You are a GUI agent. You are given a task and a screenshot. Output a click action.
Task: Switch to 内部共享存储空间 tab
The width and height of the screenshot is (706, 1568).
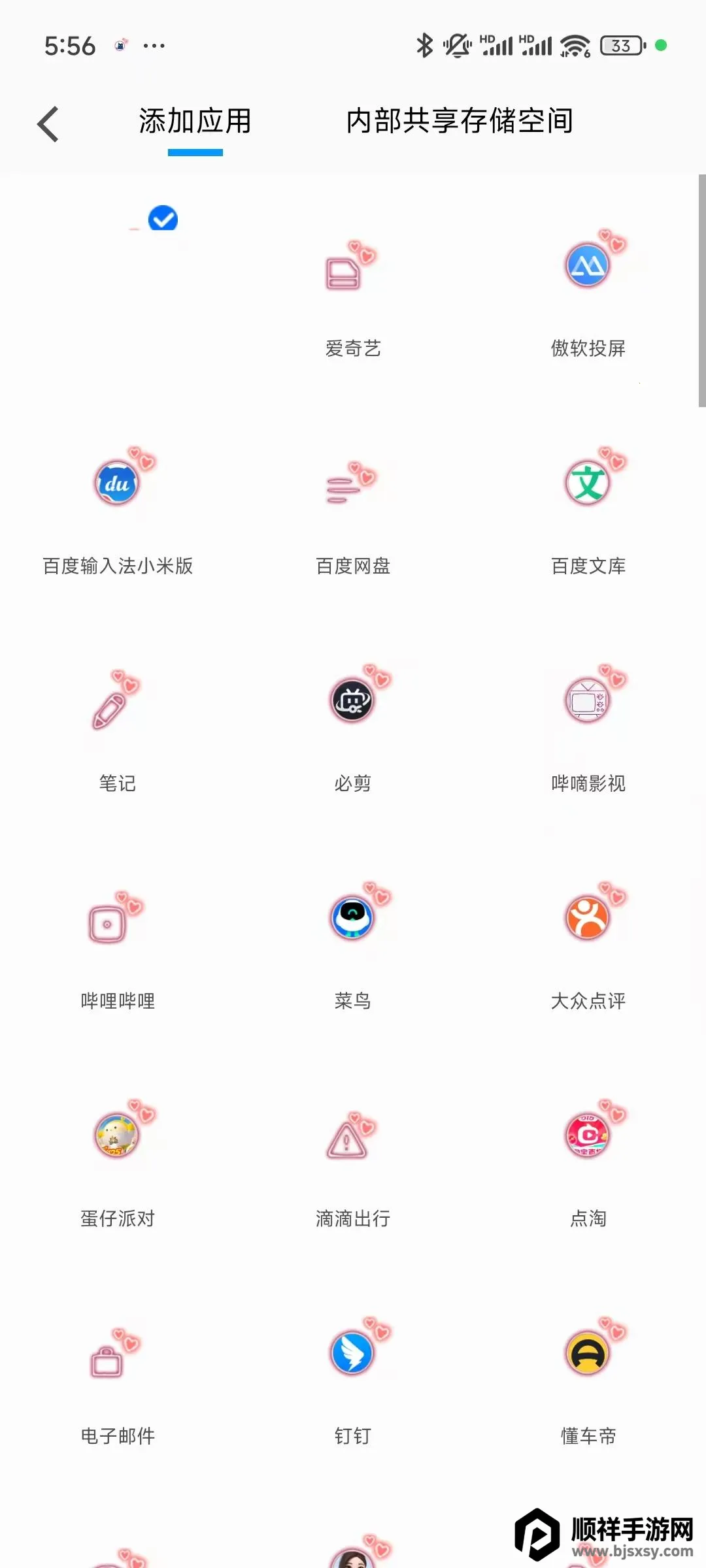pyautogui.click(x=459, y=122)
